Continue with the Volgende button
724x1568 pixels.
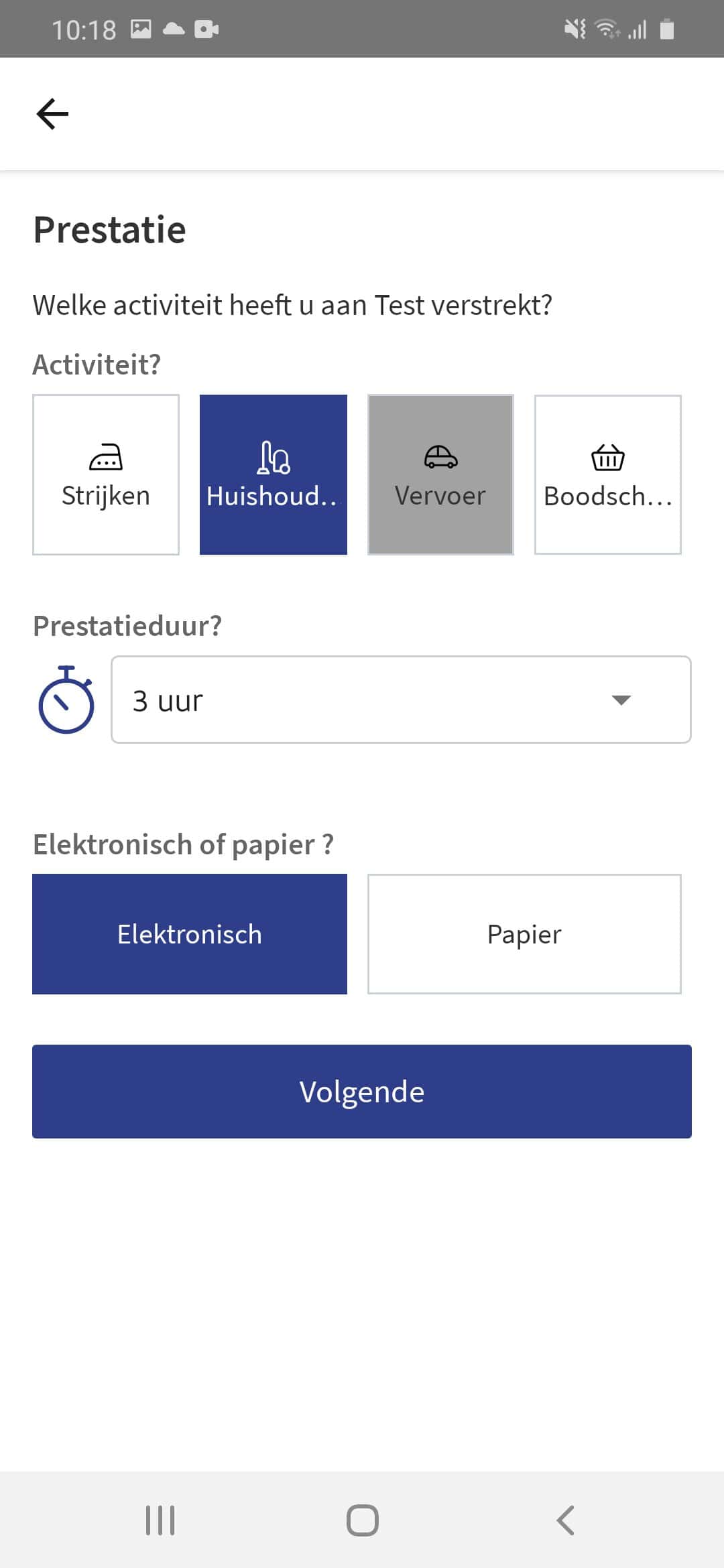tap(362, 1092)
